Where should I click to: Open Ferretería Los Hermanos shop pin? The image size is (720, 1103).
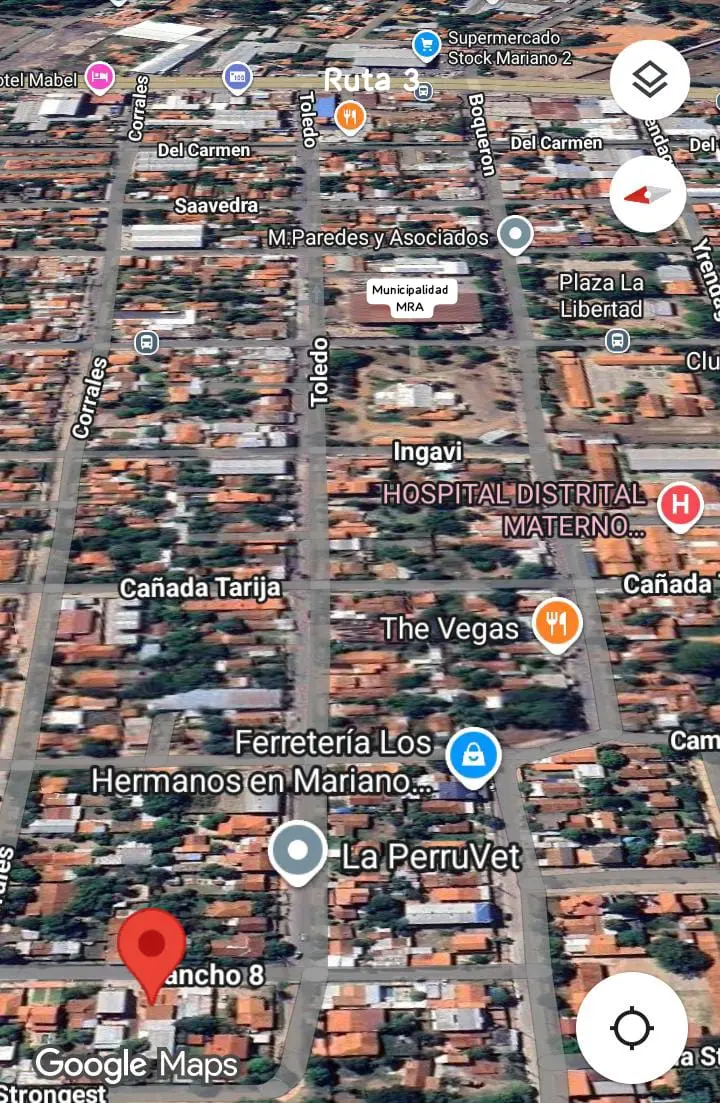tap(474, 757)
